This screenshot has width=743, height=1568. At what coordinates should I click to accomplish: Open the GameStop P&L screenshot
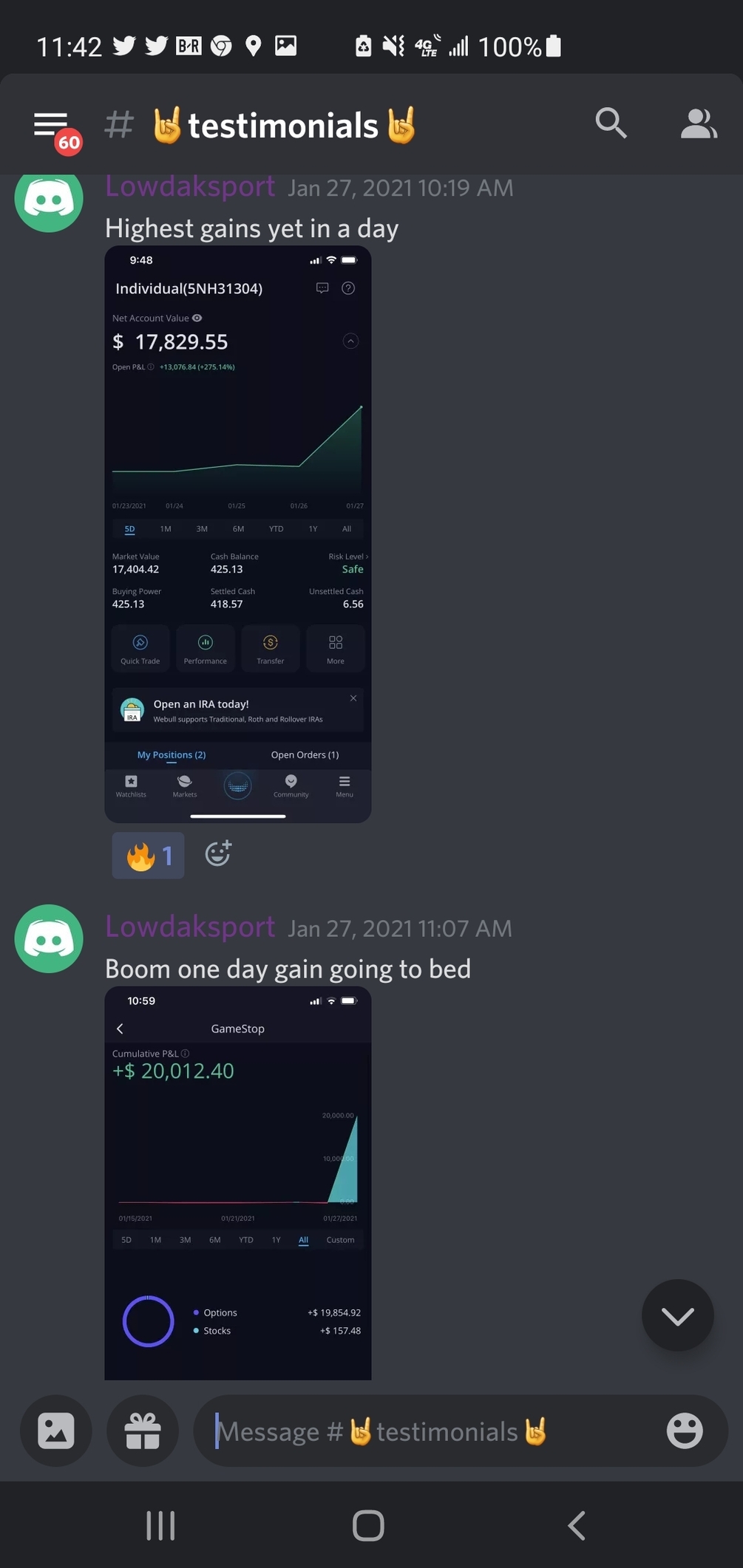(237, 1182)
